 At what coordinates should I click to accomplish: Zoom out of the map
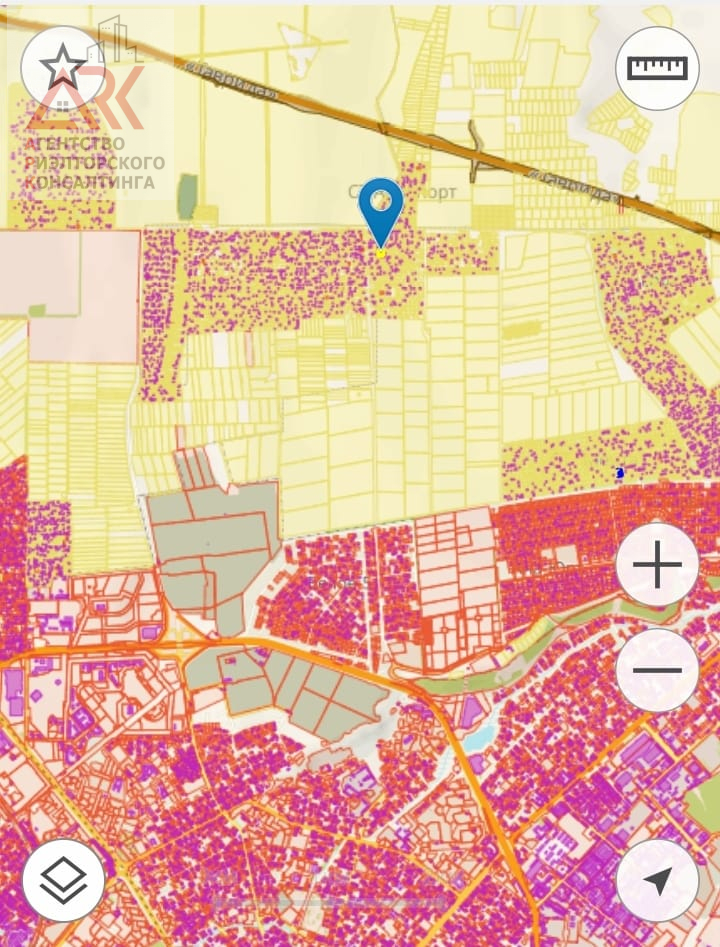pos(657,670)
